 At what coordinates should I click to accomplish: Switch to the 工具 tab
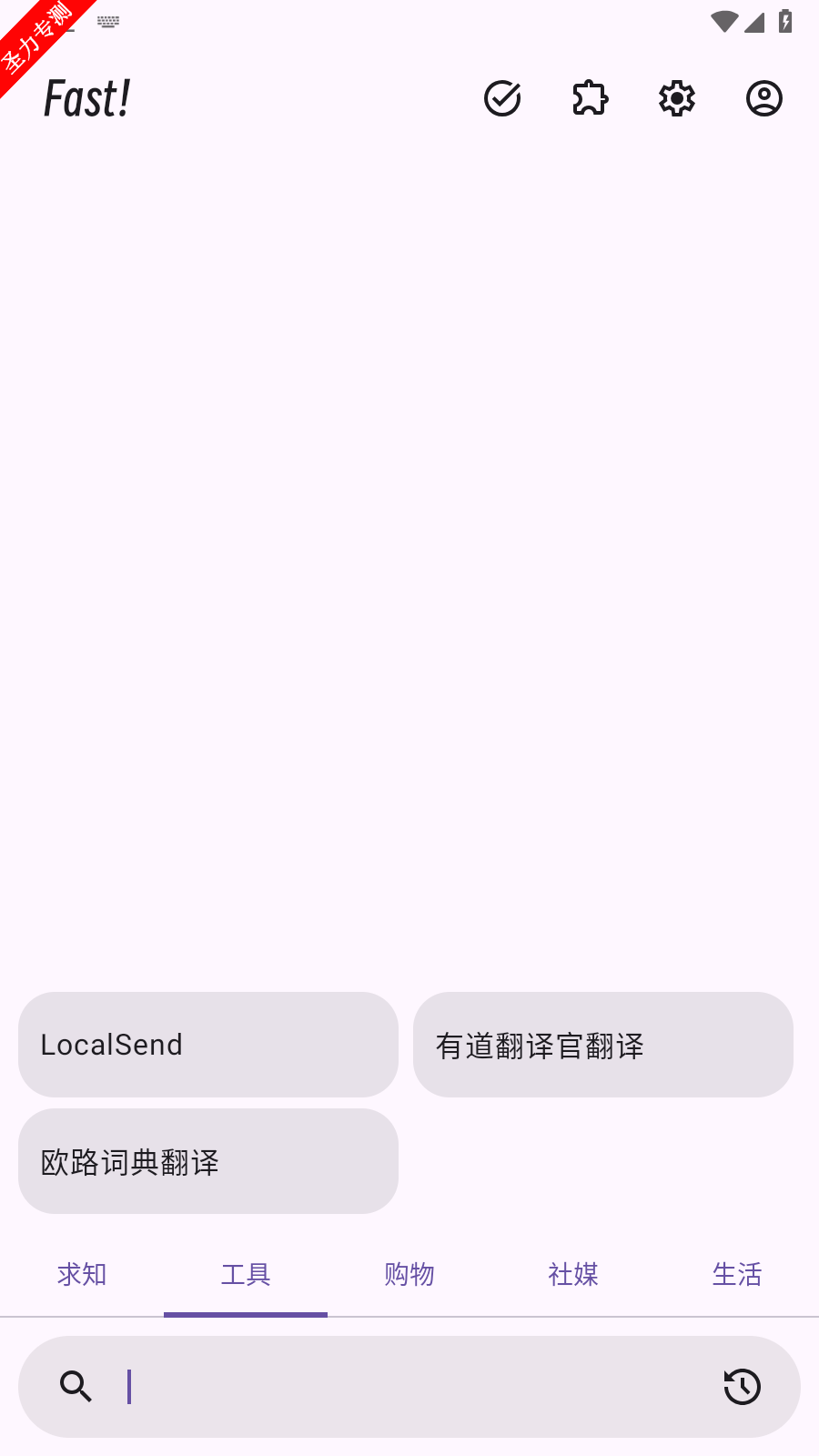(x=246, y=1274)
